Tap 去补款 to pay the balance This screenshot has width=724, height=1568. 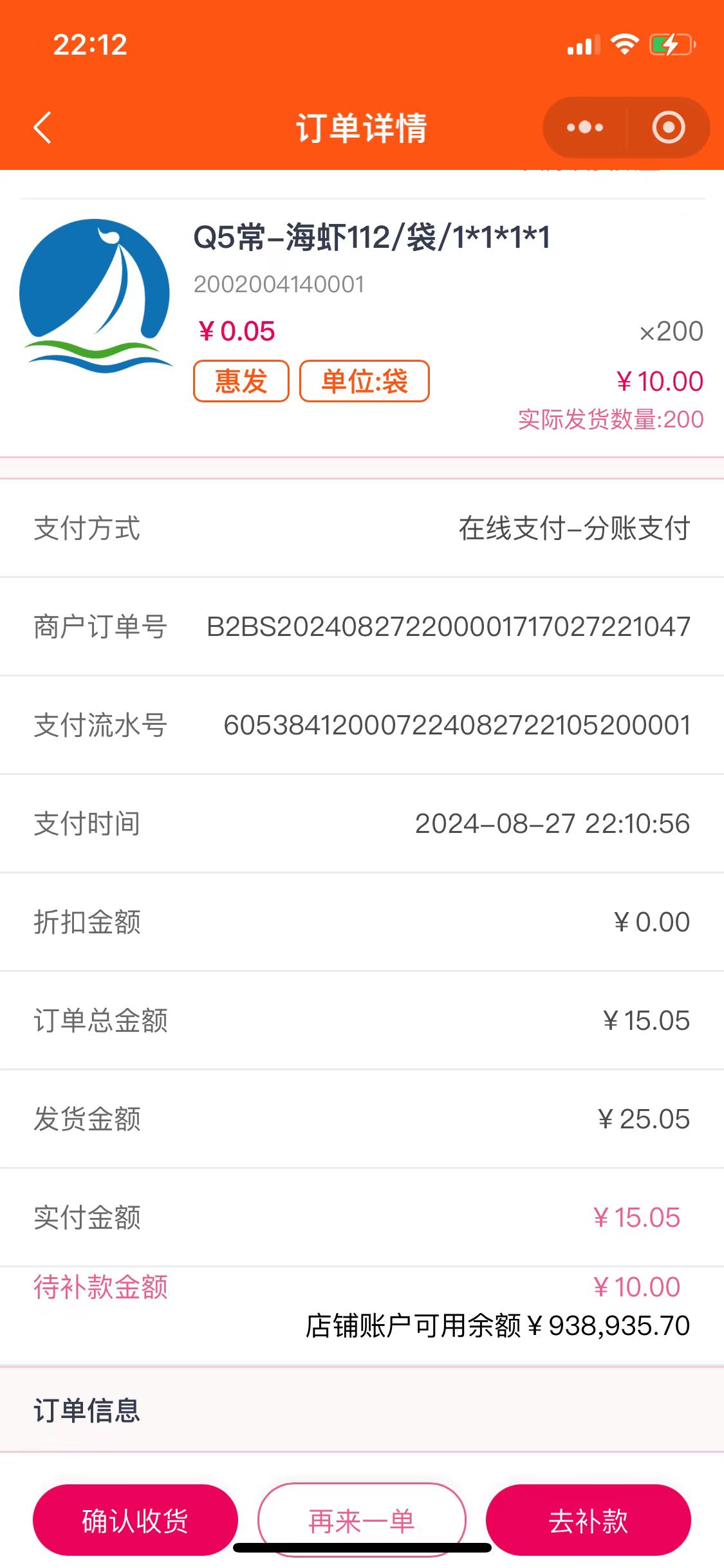click(588, 1520)
